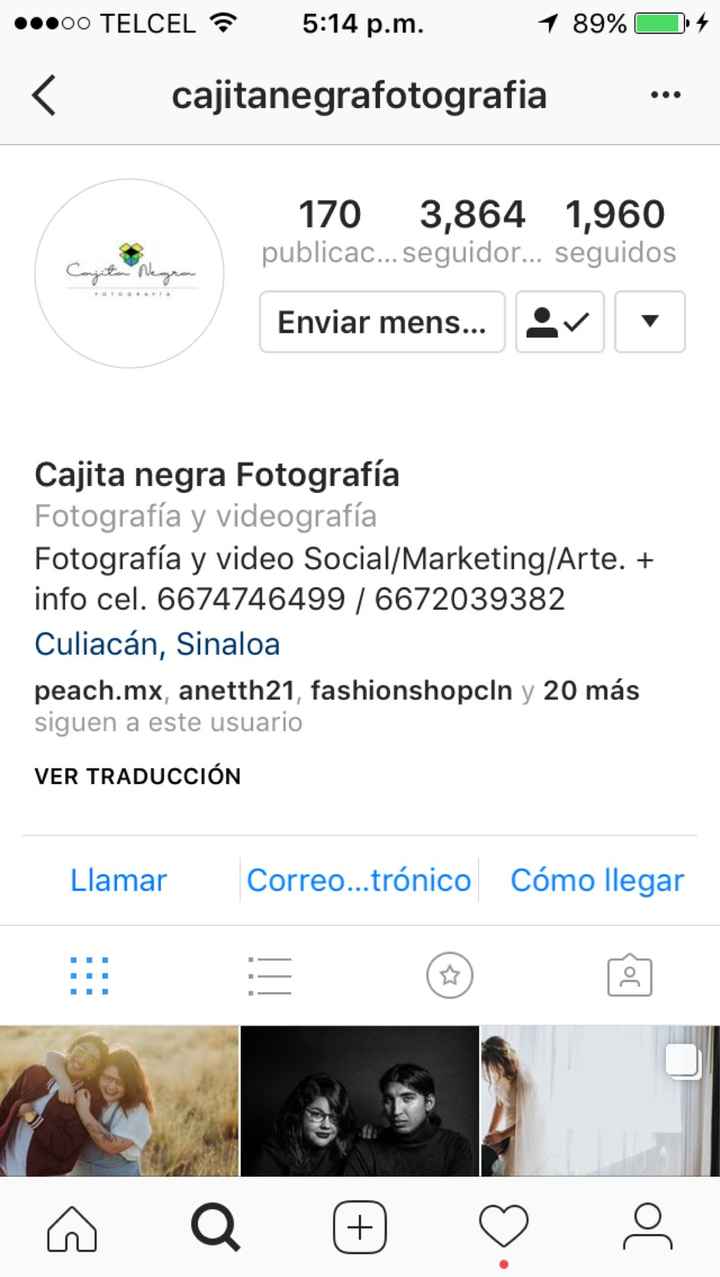View VER TRADUCCIÓN translation
This screenshot has width=720, height=1277.
pyautogui.click(x=137, y=775)
